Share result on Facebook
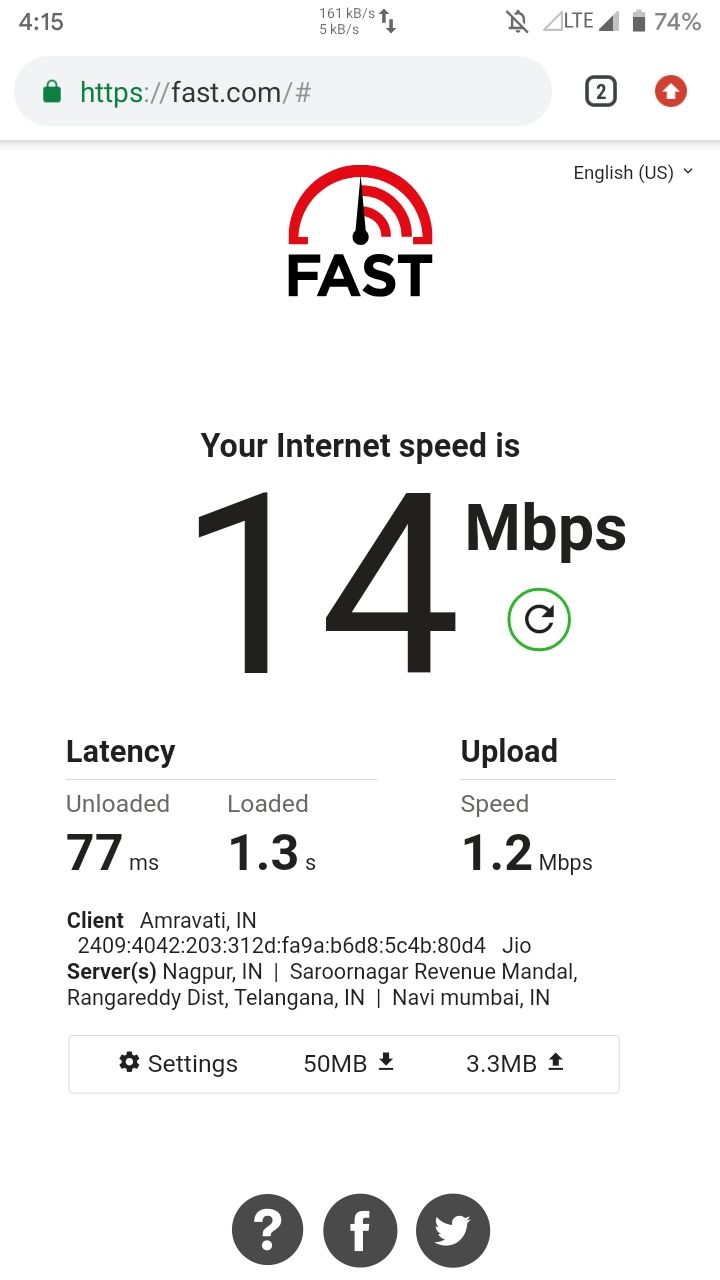This screenshot has width=720, height=1280. coord(360,1230)
